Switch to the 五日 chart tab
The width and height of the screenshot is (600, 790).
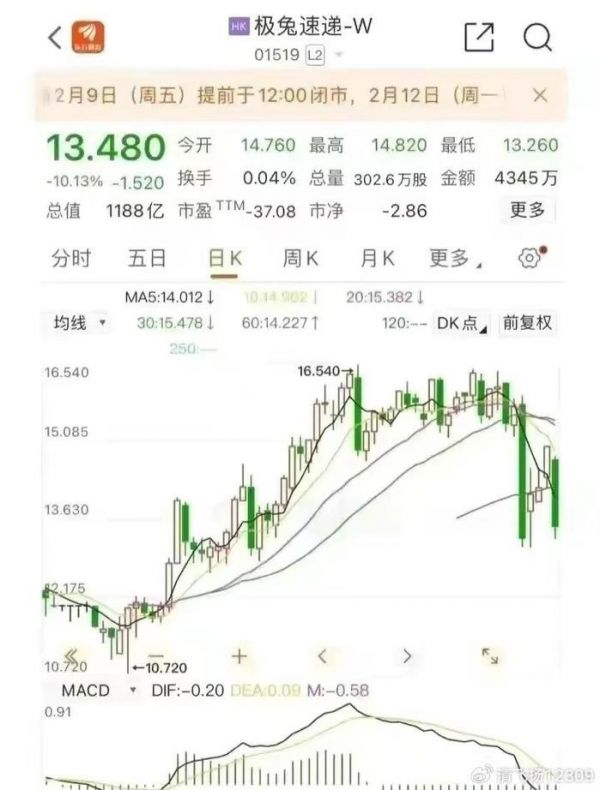(x=147, y=259)
